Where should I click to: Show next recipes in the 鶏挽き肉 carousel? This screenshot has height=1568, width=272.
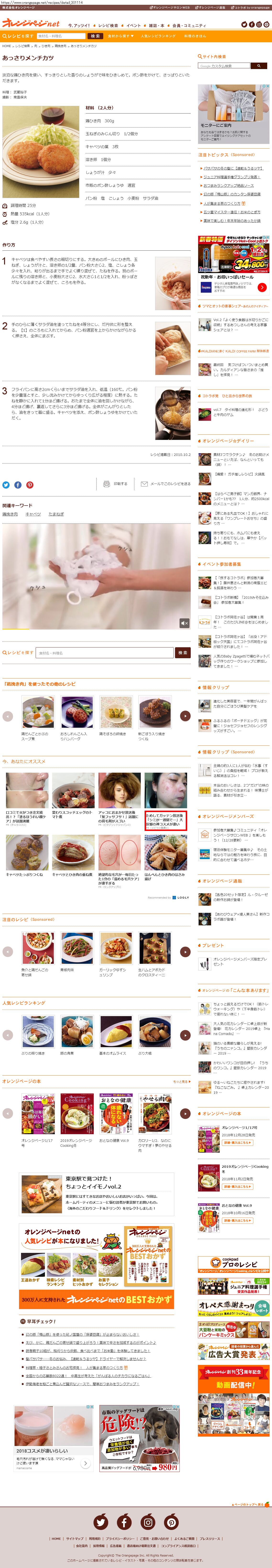click(x=185, y=716)
